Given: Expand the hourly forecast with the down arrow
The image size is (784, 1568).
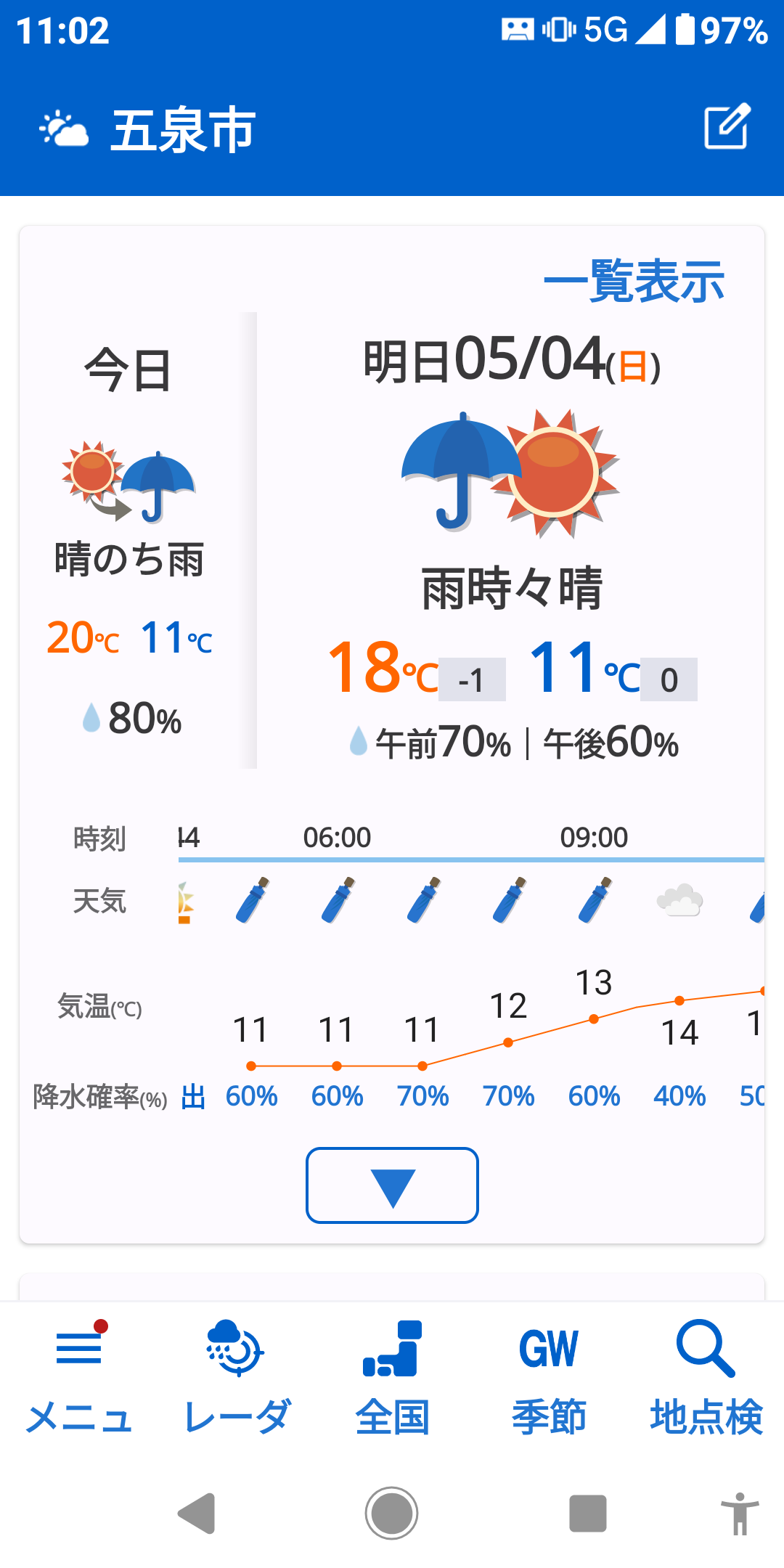Looking at the screenshot, I should coord(392,1185).
